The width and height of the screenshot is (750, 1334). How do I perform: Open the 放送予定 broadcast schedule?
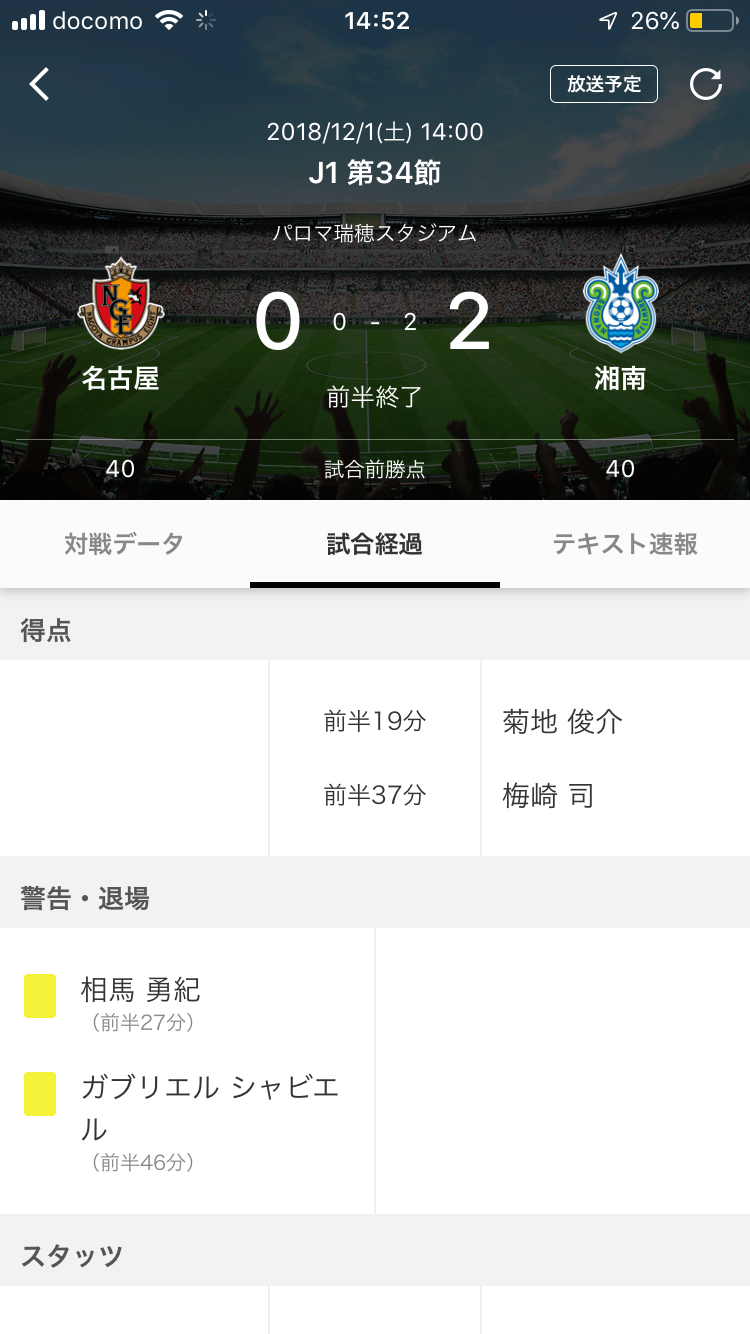604,84
